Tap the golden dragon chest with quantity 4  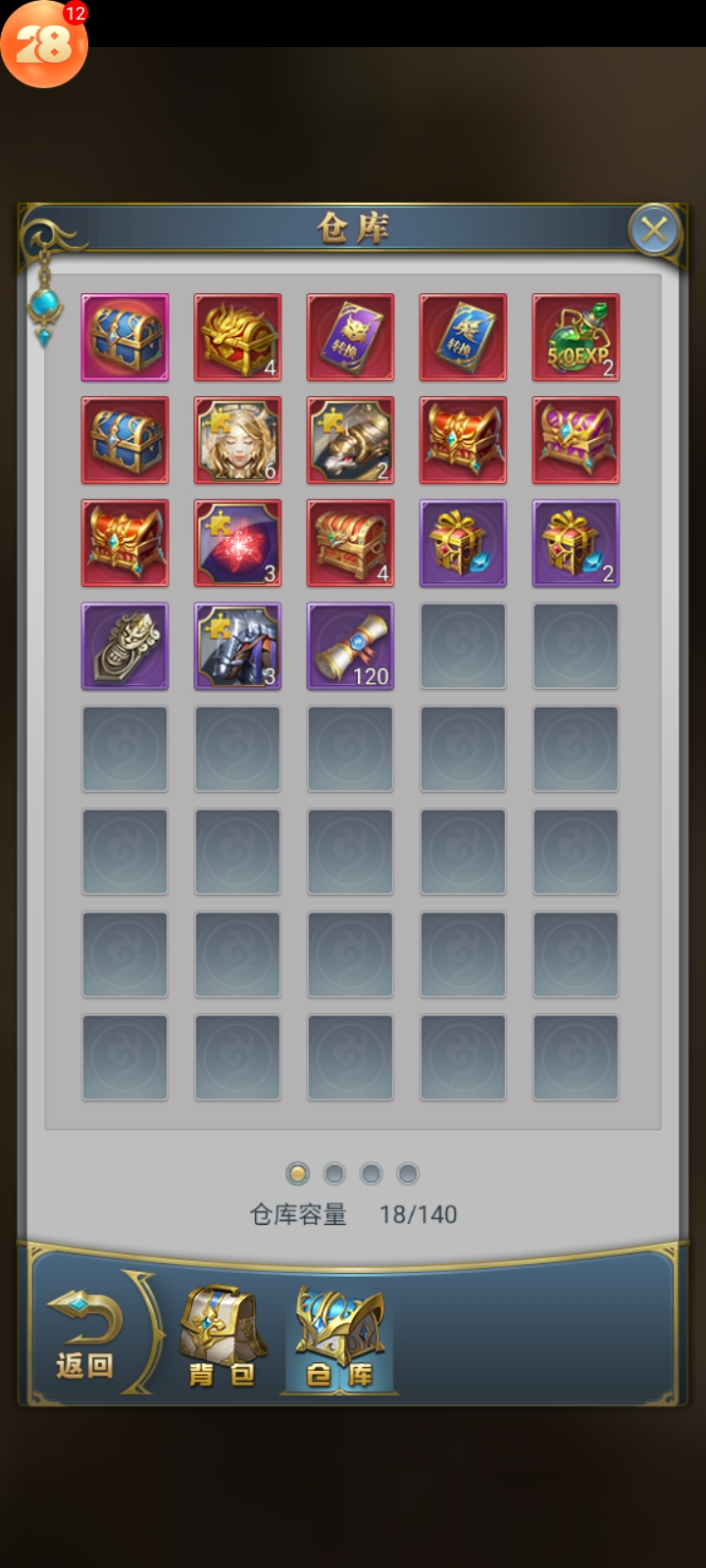point(237,337)
